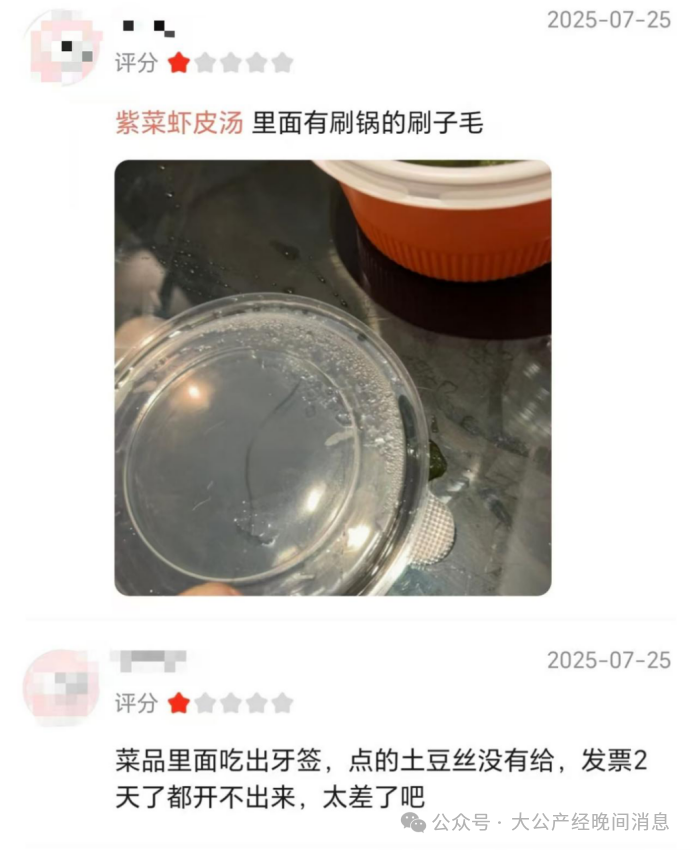
Task: Open the review photo of the soup lid
Action: (333, 378)
